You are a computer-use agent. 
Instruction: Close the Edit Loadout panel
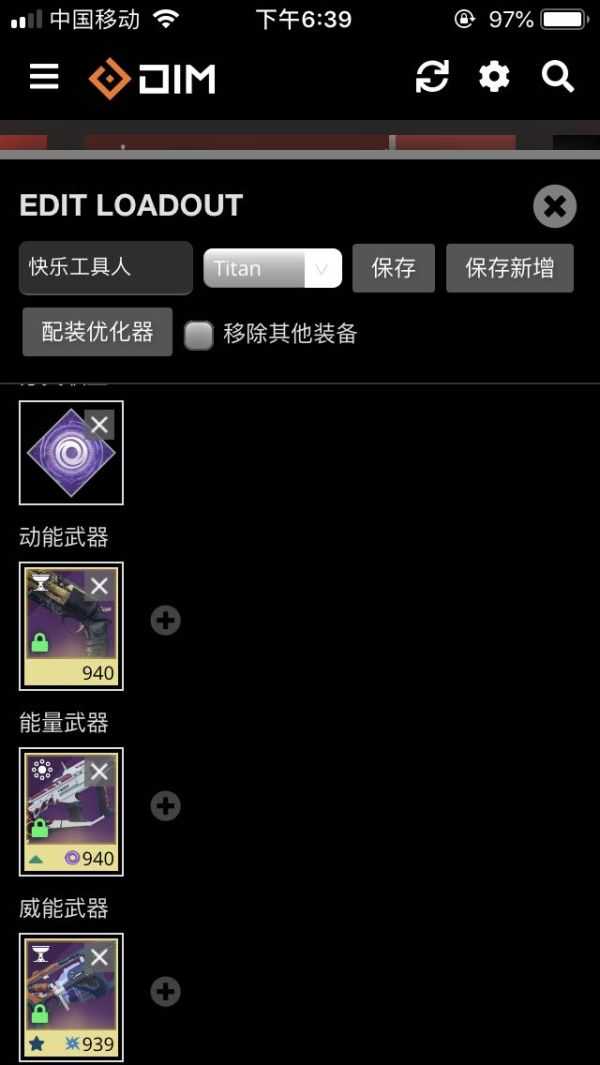(x=554, y=207)
